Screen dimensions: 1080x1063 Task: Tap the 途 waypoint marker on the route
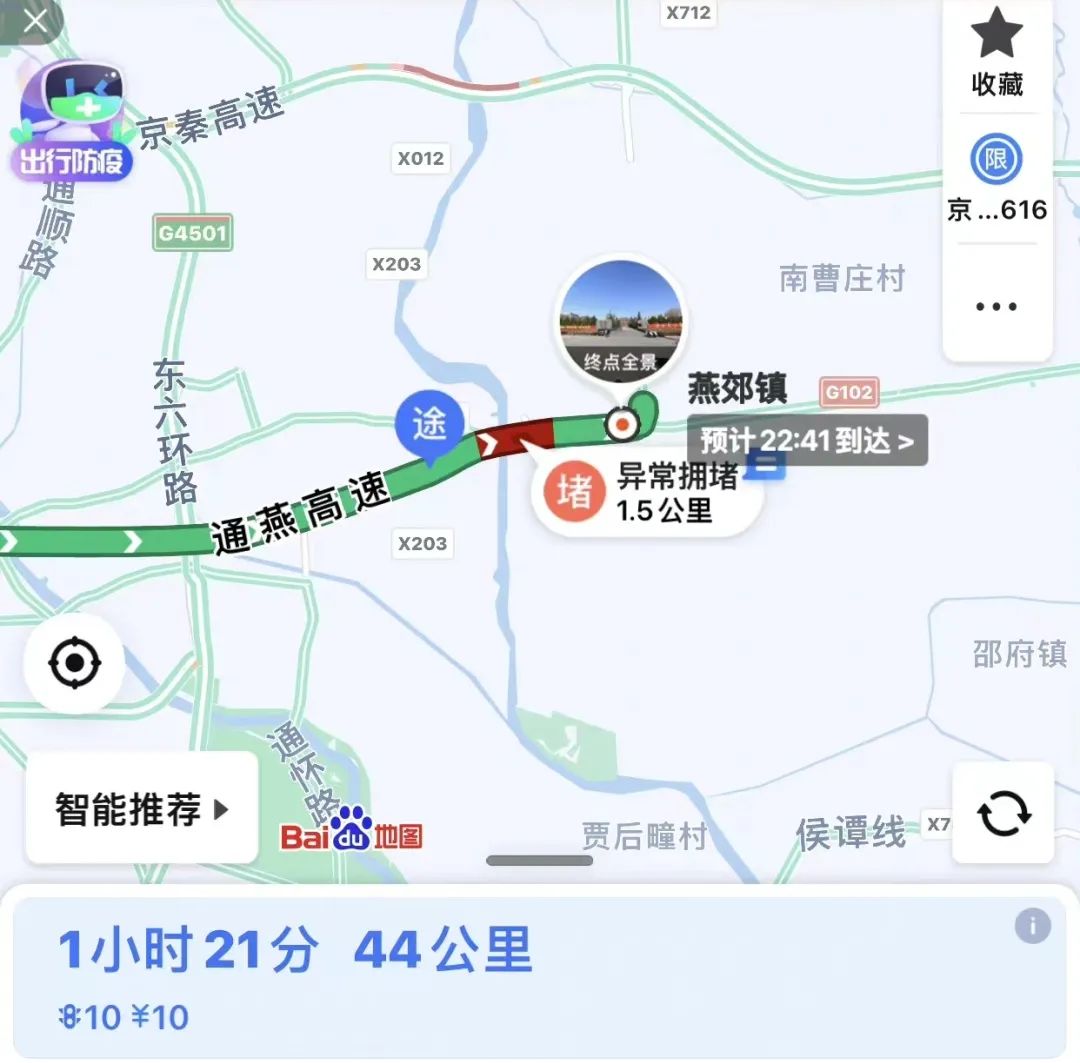[430, 425]
